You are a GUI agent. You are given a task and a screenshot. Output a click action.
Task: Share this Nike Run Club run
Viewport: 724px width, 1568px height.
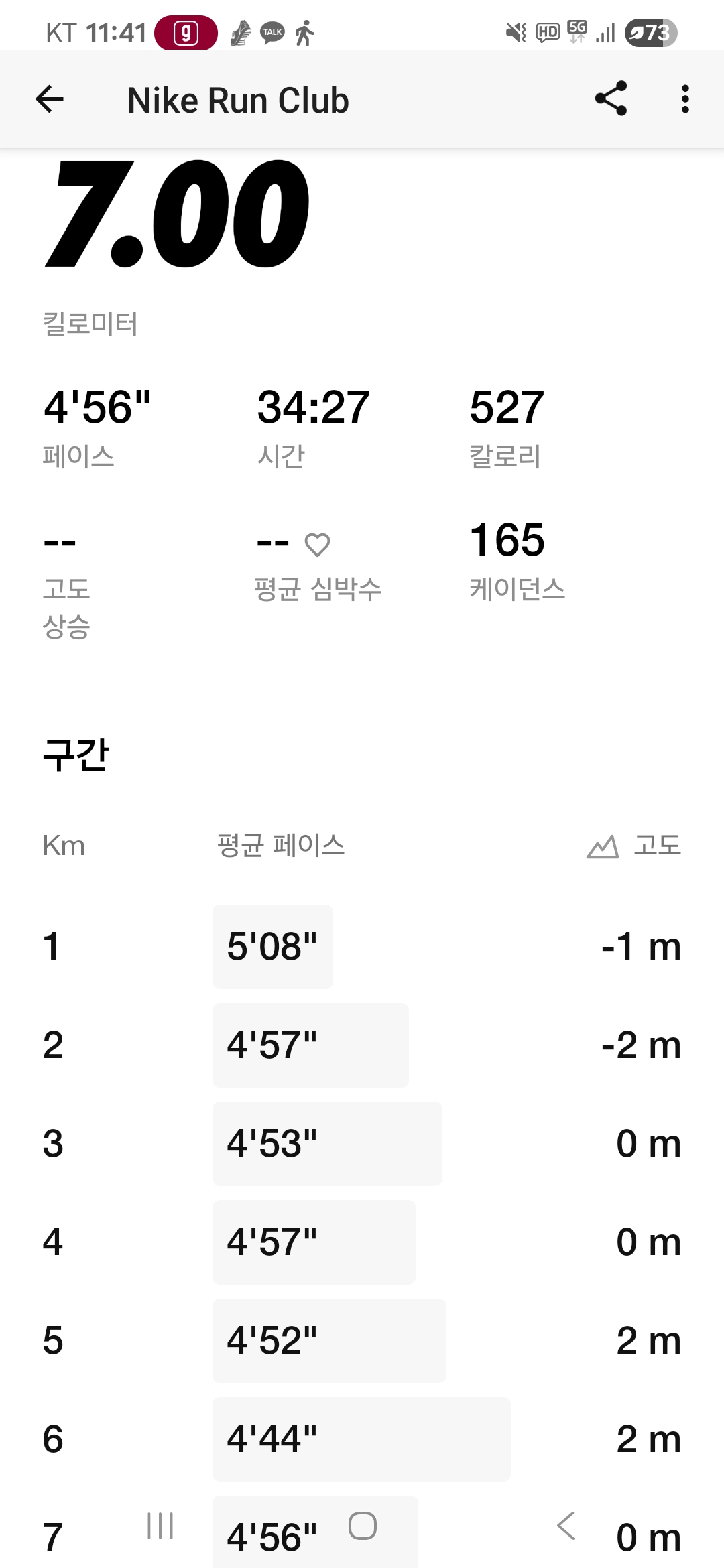tap(611, 99)
